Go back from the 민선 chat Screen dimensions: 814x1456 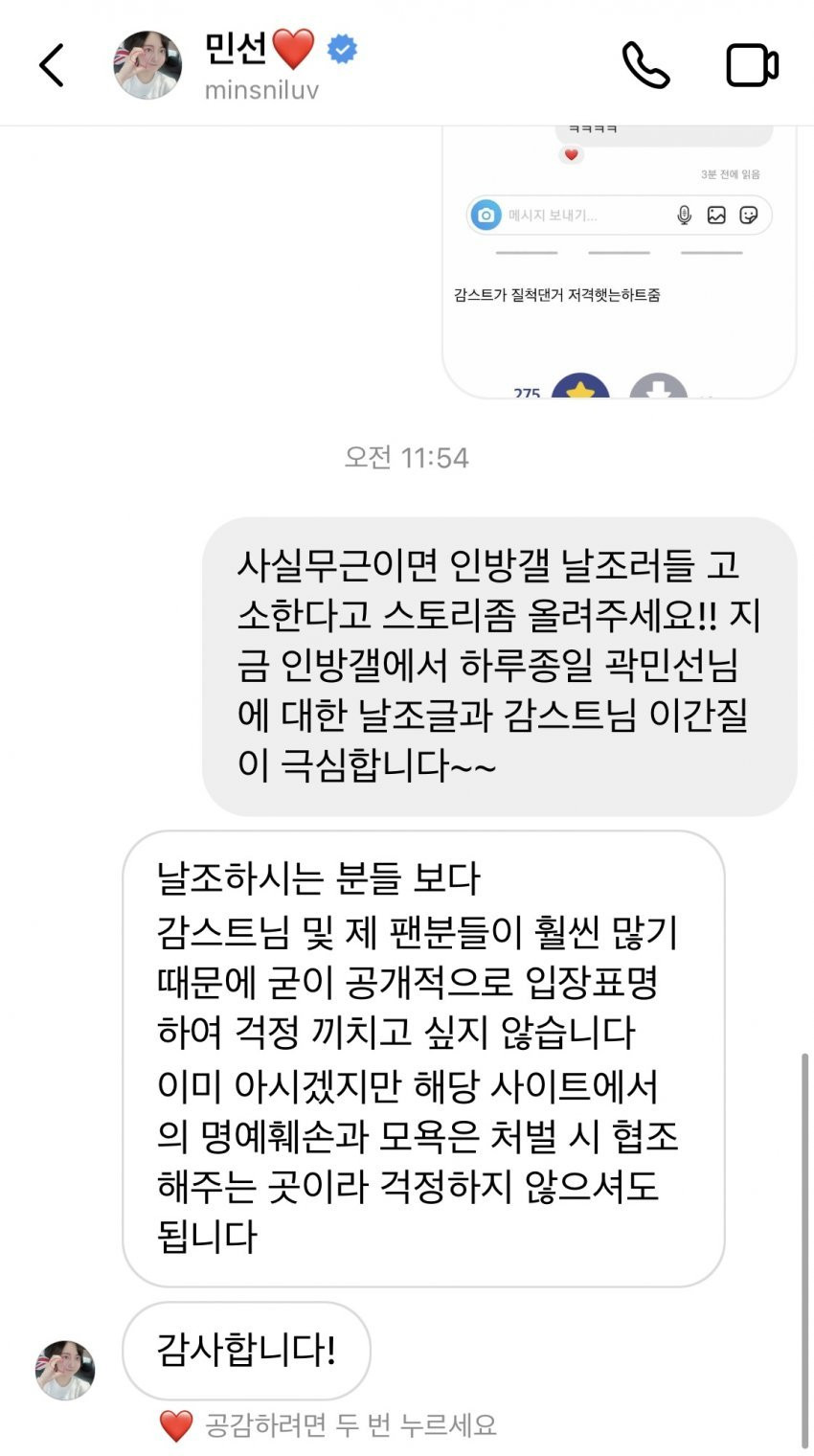tap(52, 65)
